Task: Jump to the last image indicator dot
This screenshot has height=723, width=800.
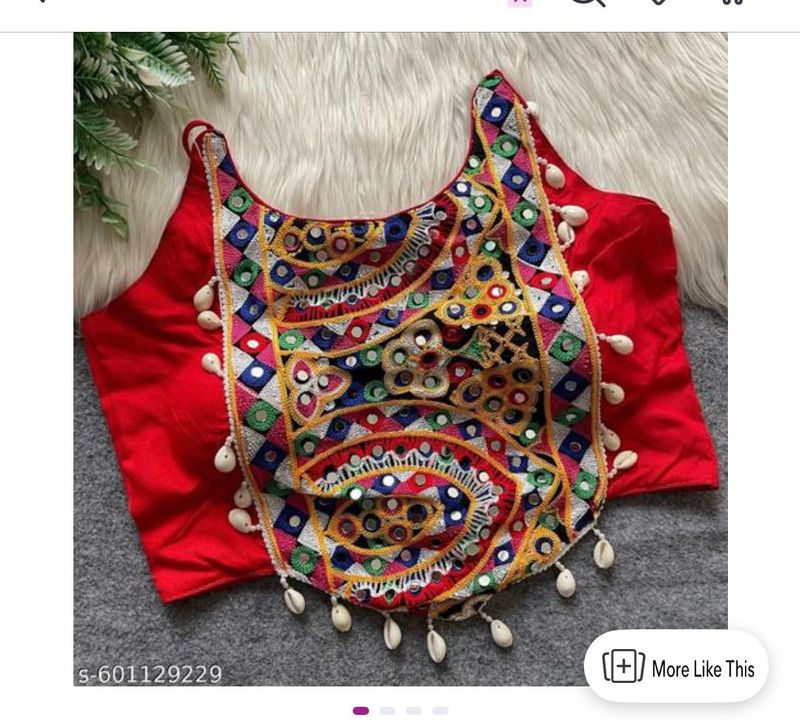Action: click(440, 711)
